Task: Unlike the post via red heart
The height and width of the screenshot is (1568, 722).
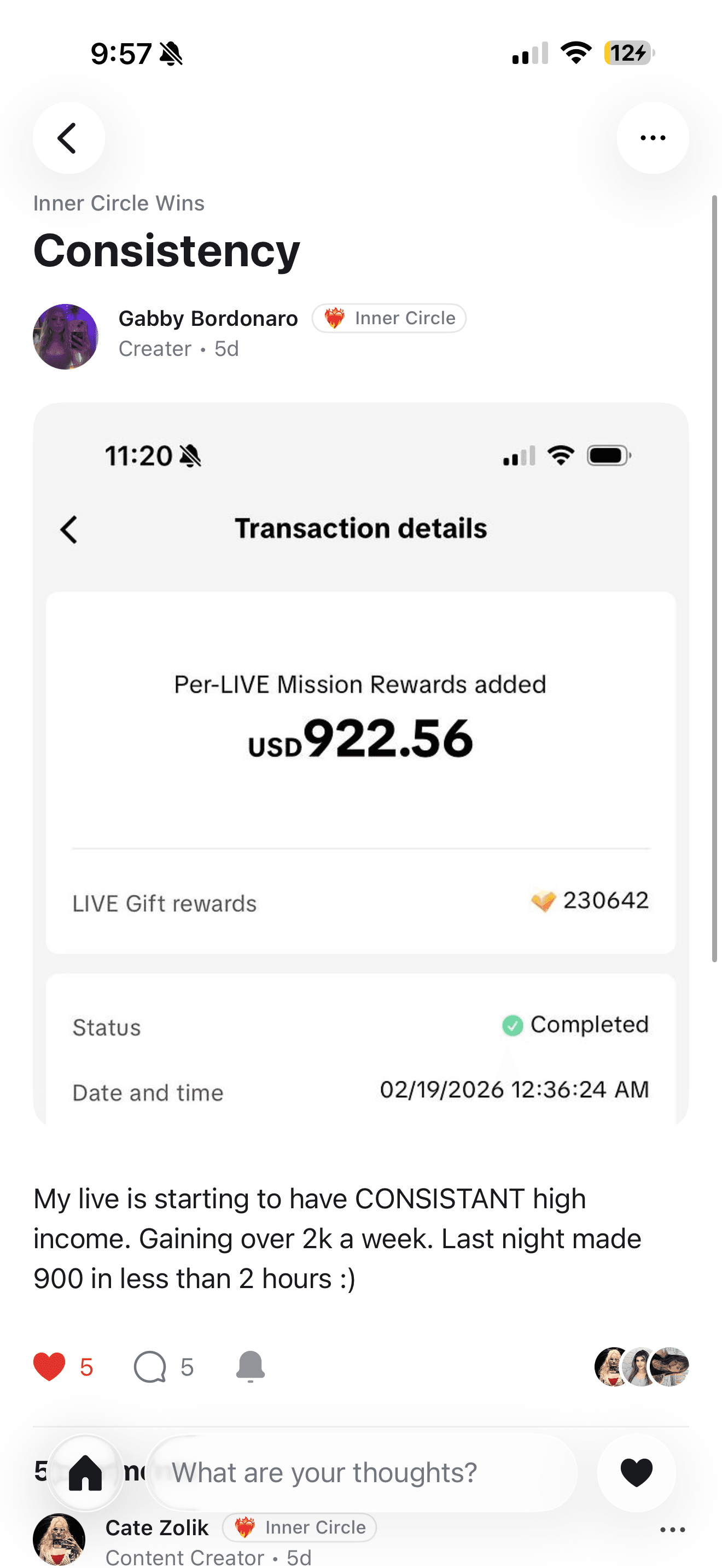Action: coord(49,1367)
